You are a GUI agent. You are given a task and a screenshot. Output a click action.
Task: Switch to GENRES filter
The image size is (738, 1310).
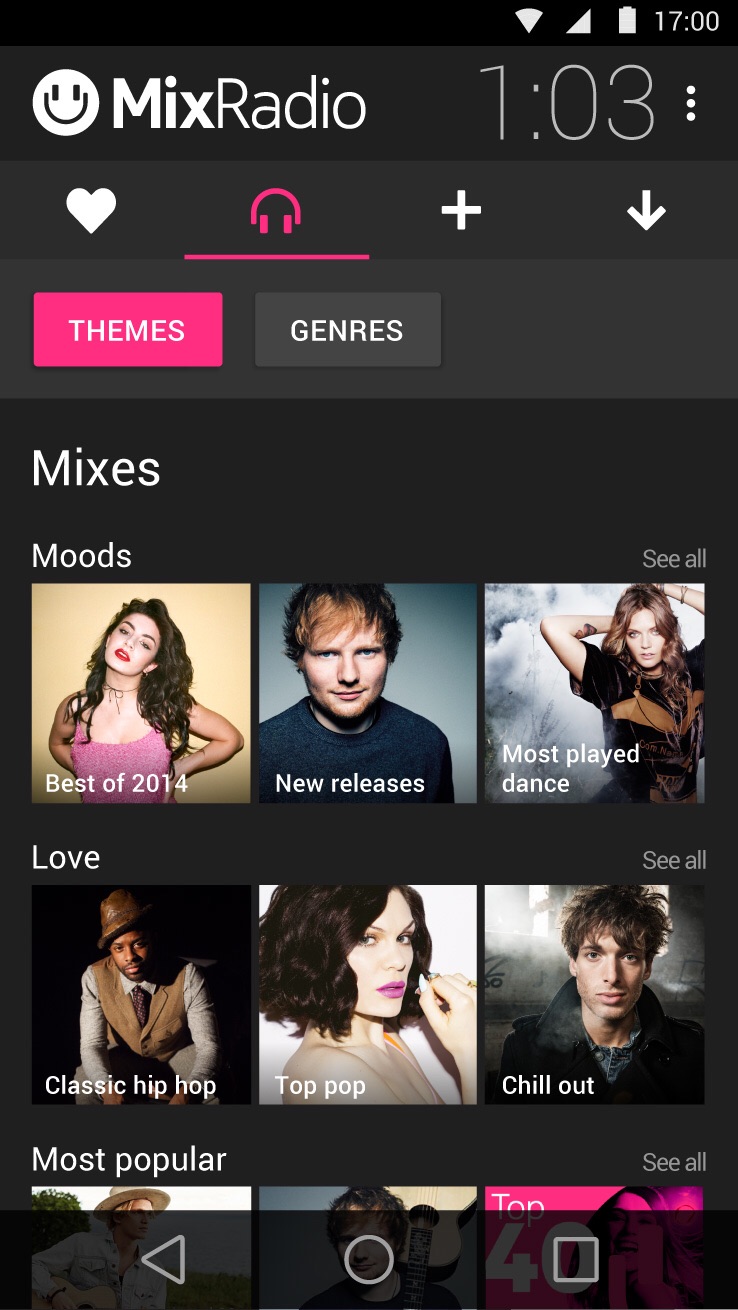point(347,330)
